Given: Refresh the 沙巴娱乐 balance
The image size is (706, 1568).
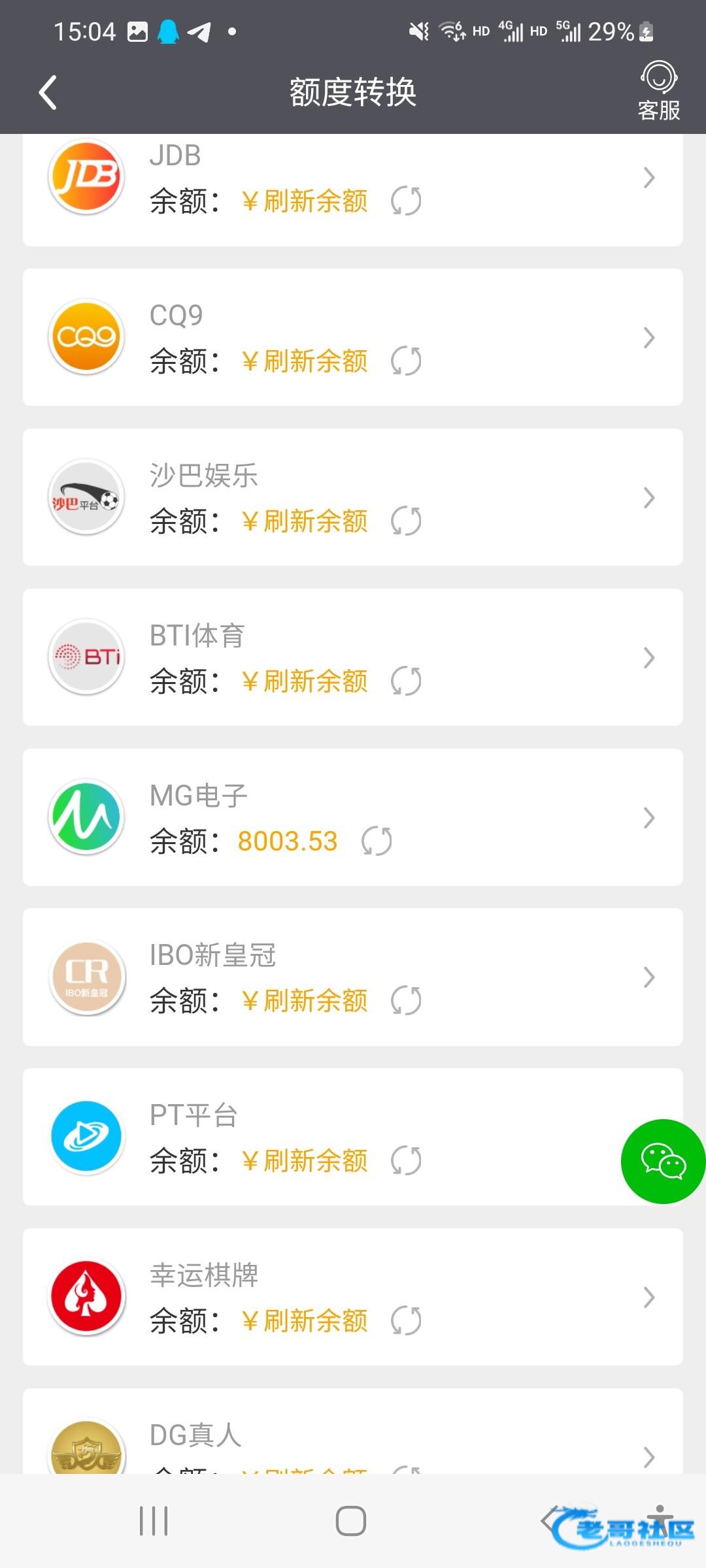Looking at the screenshot, I should 406,521.
